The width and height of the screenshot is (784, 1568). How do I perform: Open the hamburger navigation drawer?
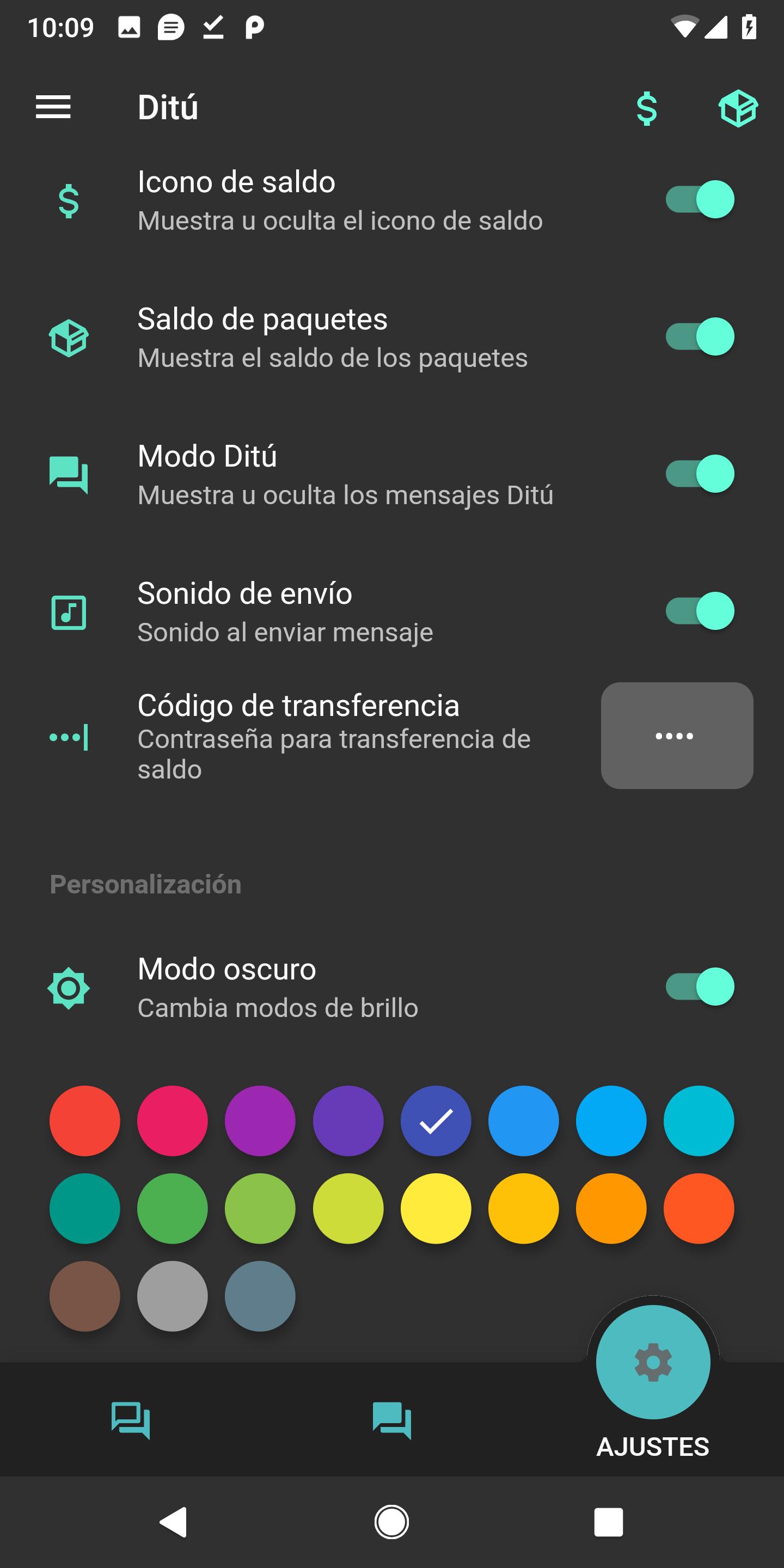53,107
